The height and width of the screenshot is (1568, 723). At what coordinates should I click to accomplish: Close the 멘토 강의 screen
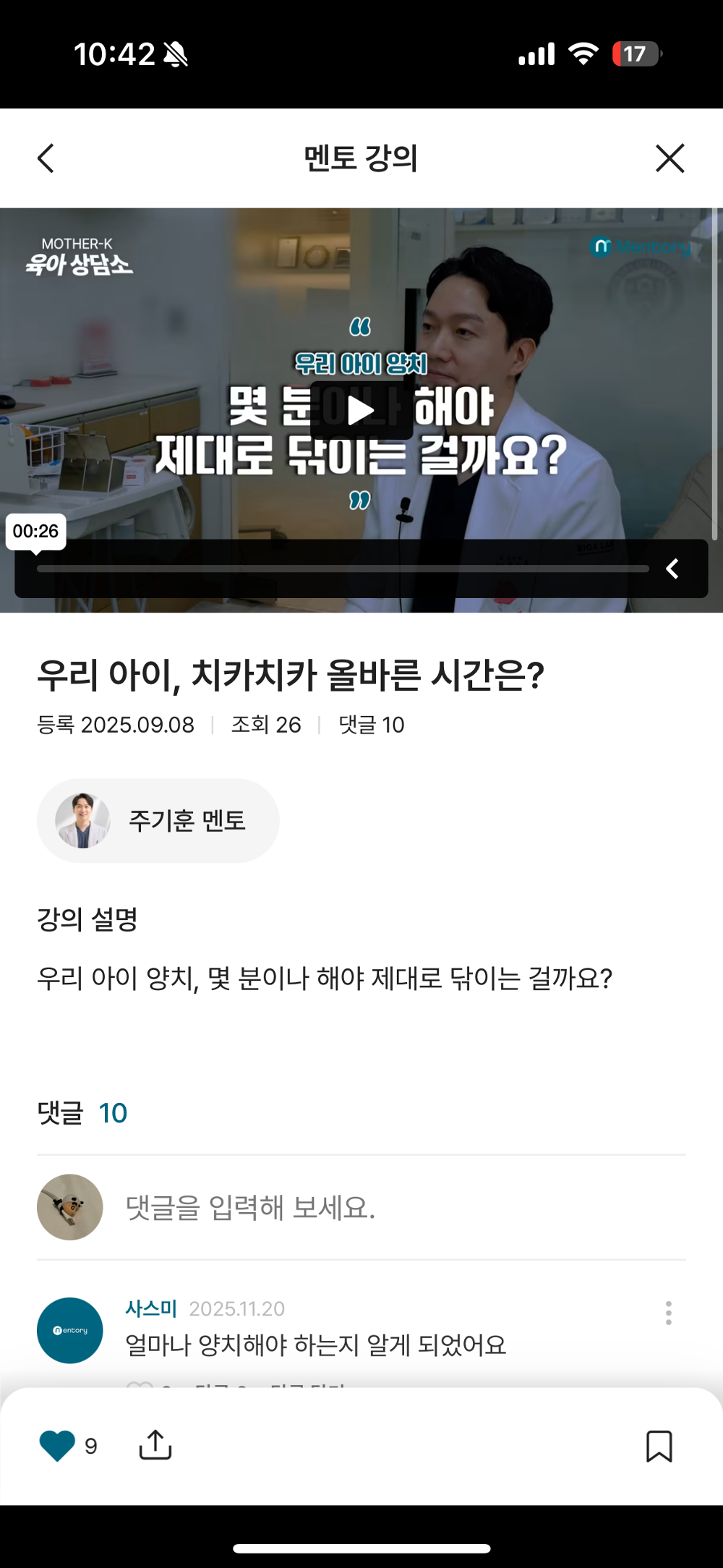(669, 158)
